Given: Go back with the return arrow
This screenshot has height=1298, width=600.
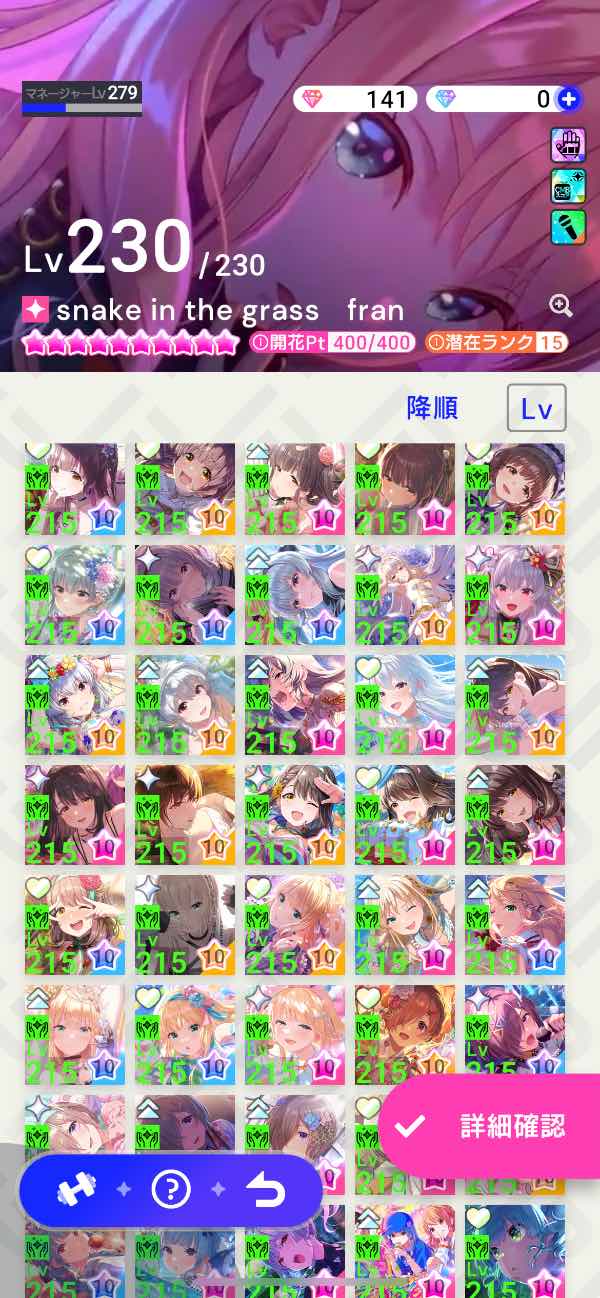Looking at the screenshot, I should pyautogui.click(x=266, y=1190).
